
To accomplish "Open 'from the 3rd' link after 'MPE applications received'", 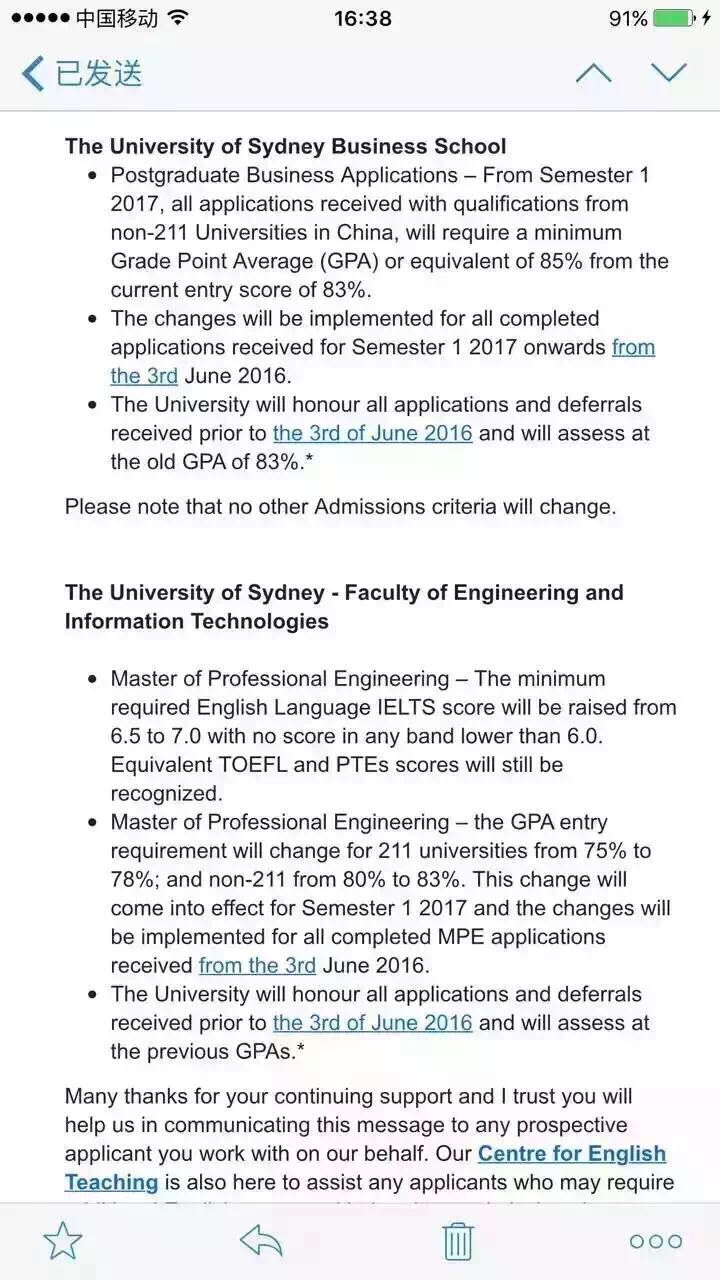I will 257,966.
